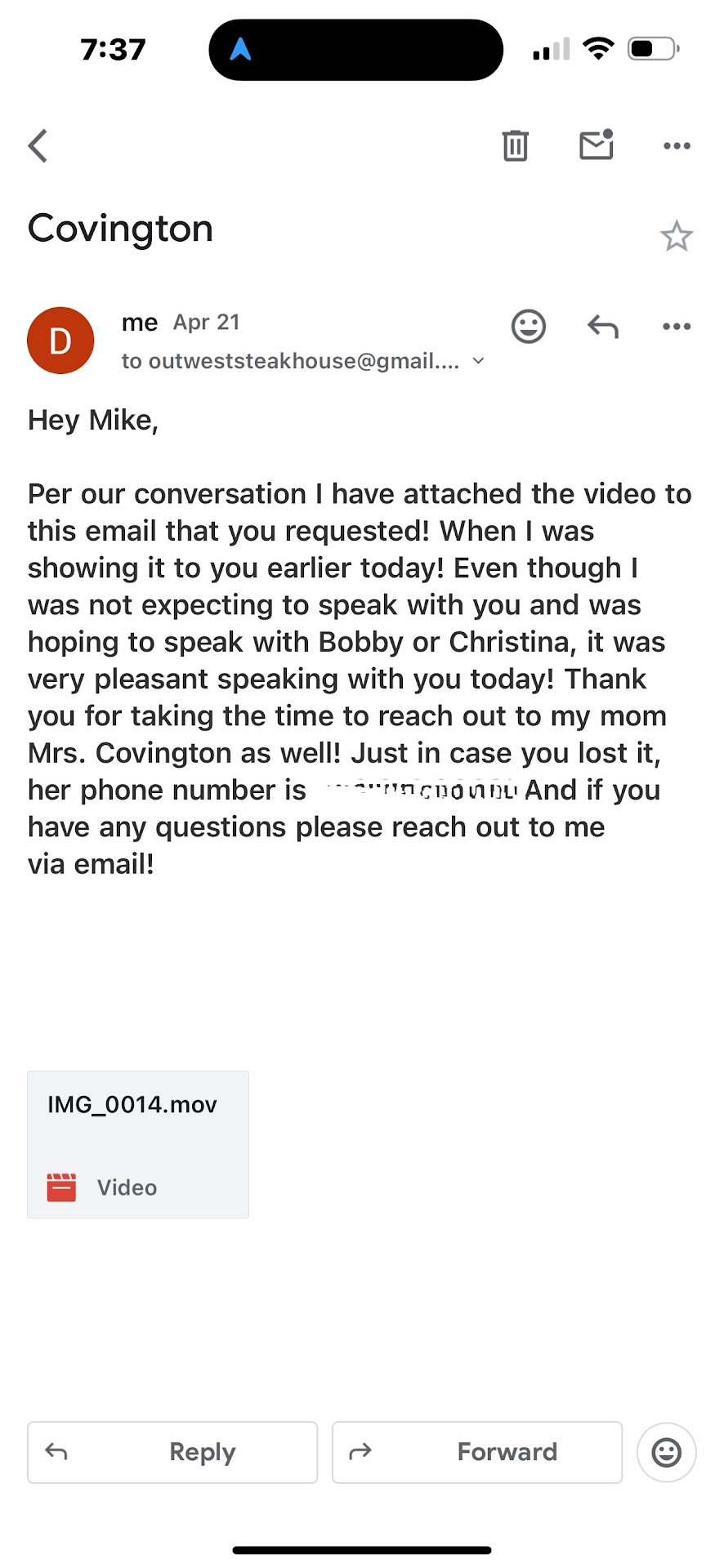Open the IMG_0014.mov video attachment
Viewport: 724px width, 1568px height.
click(x=138, y=1144)
